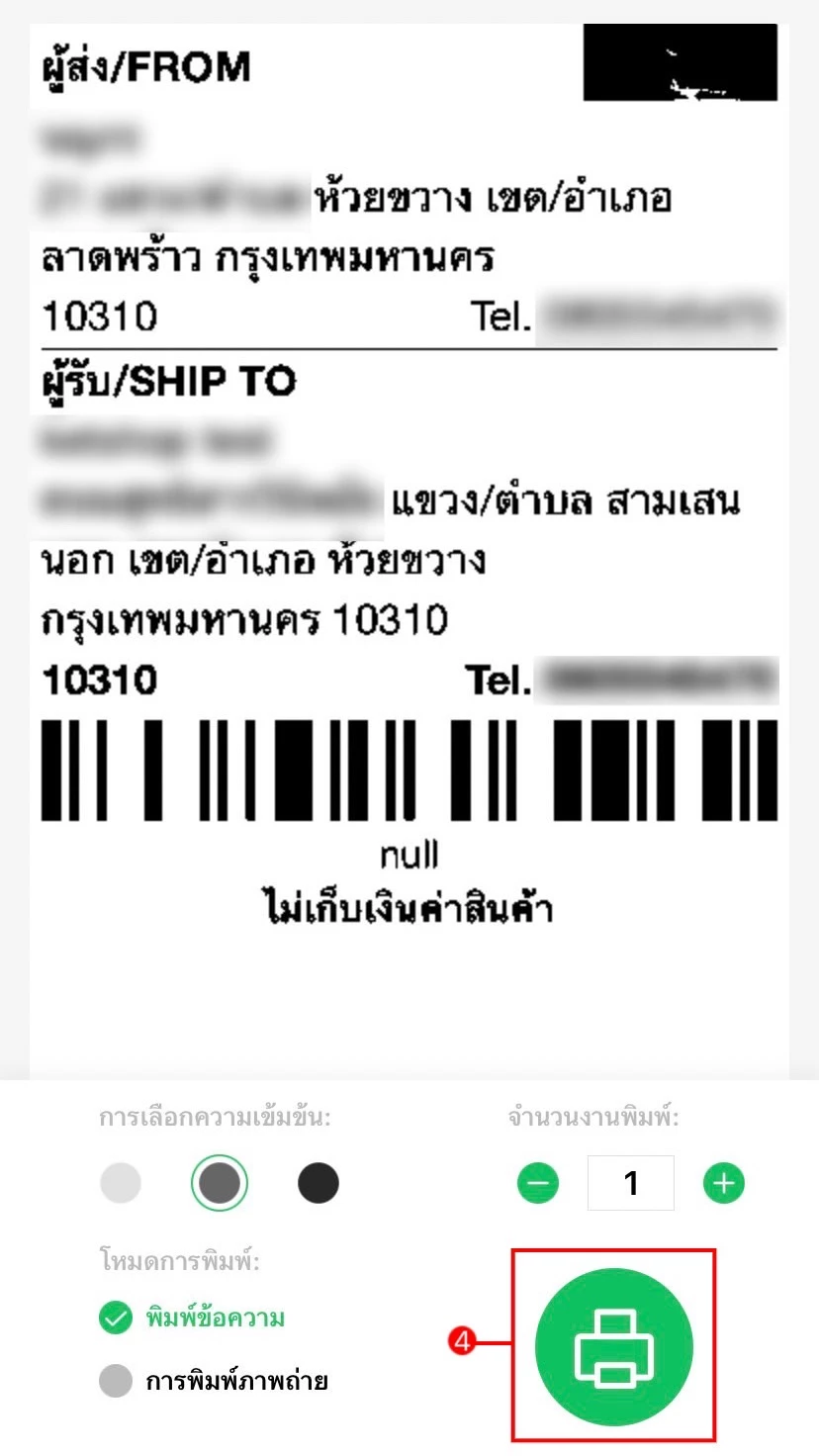Tap the green print button
The image size is (819, 1456).
coord(613,1345)
